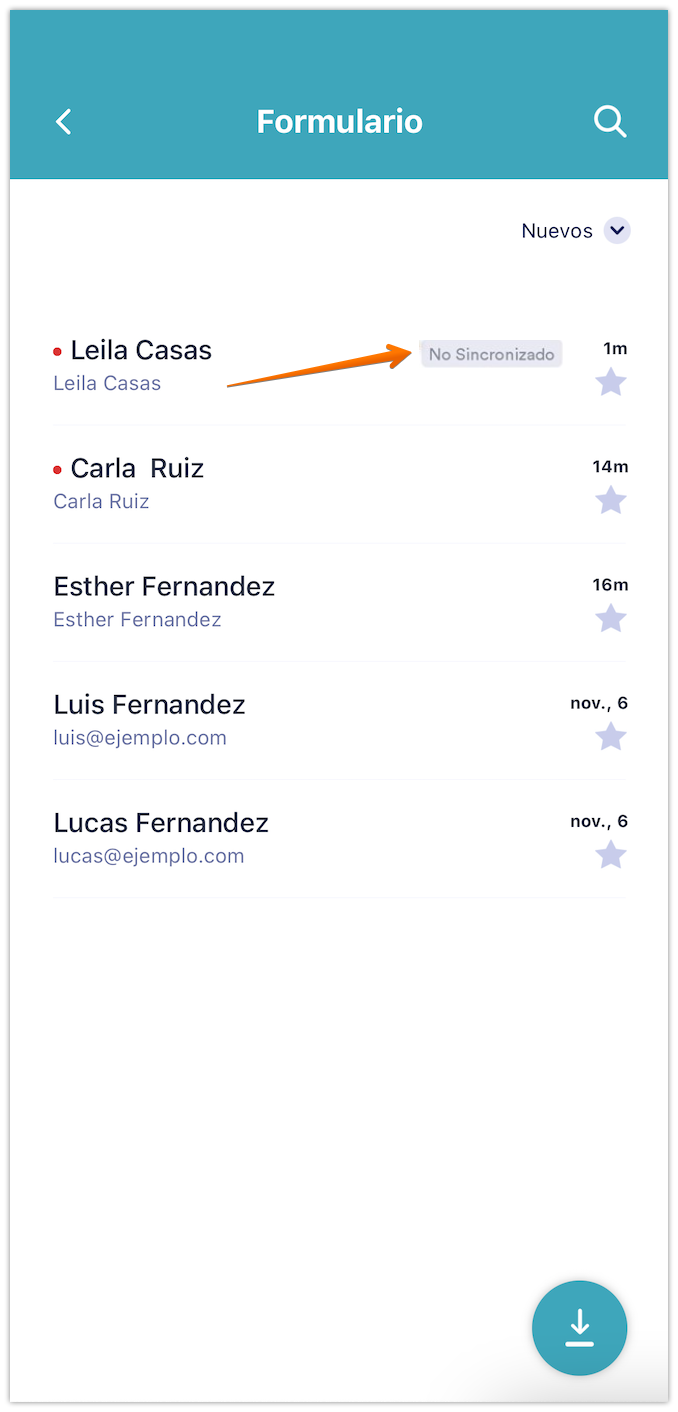Tap the floating download button
The height and width of the screenshot is (1412, 678).
(580, 1328)
